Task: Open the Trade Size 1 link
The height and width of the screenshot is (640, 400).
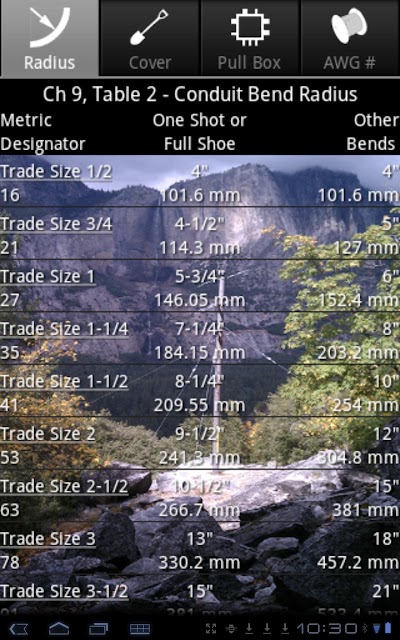Action: point(48,277)
